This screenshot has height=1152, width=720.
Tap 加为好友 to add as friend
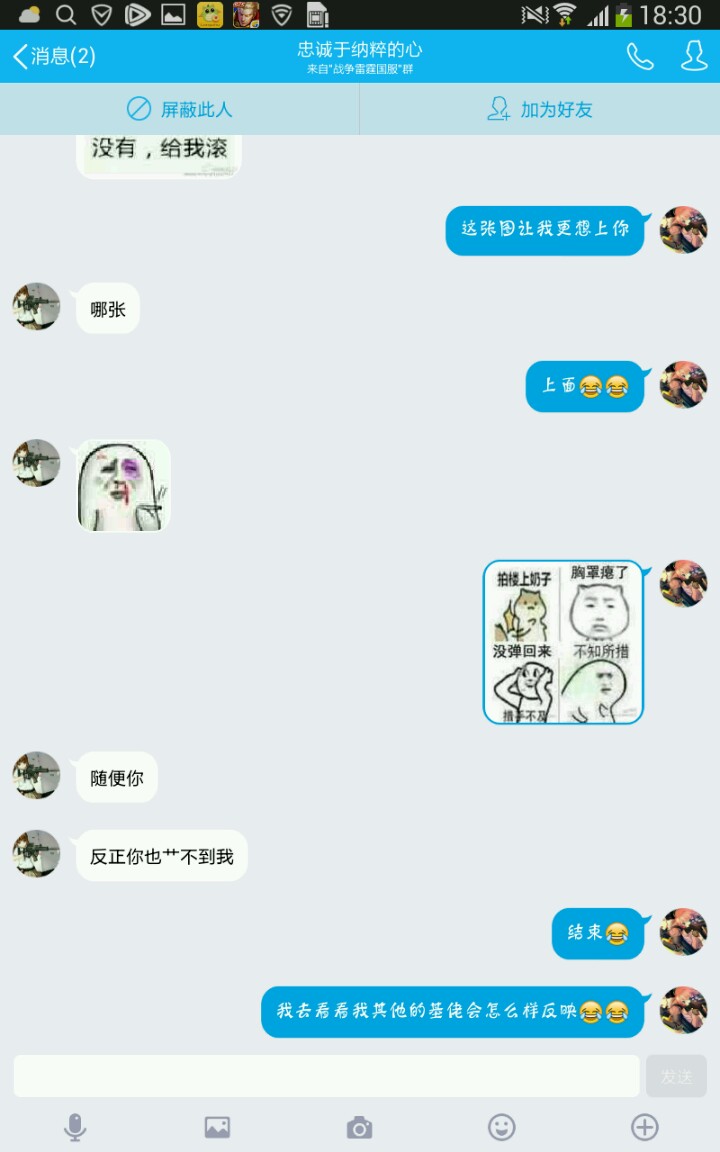[540, 109]
